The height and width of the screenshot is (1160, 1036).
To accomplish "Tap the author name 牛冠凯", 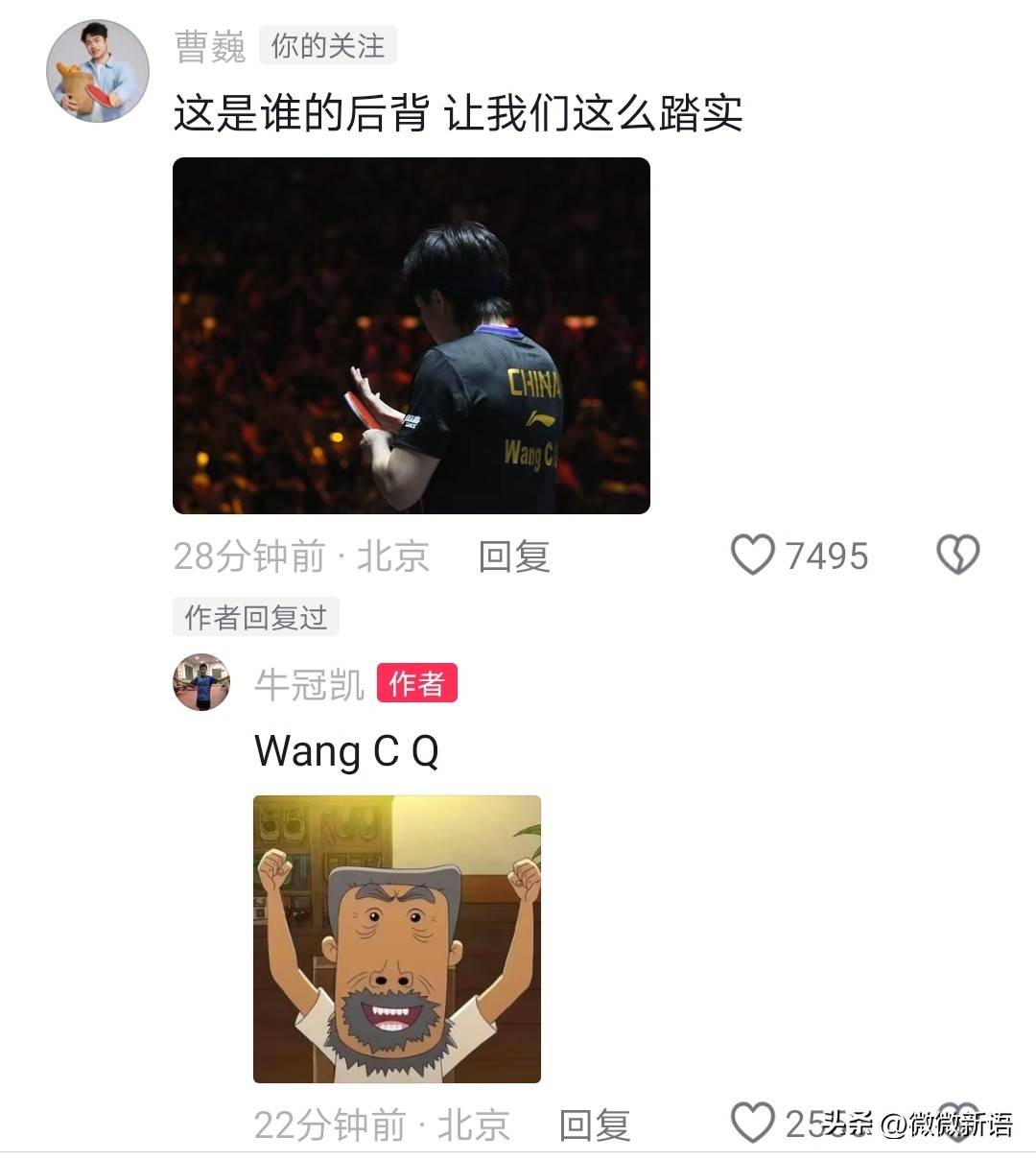I will pyautogui.click(x=309, y=684).
